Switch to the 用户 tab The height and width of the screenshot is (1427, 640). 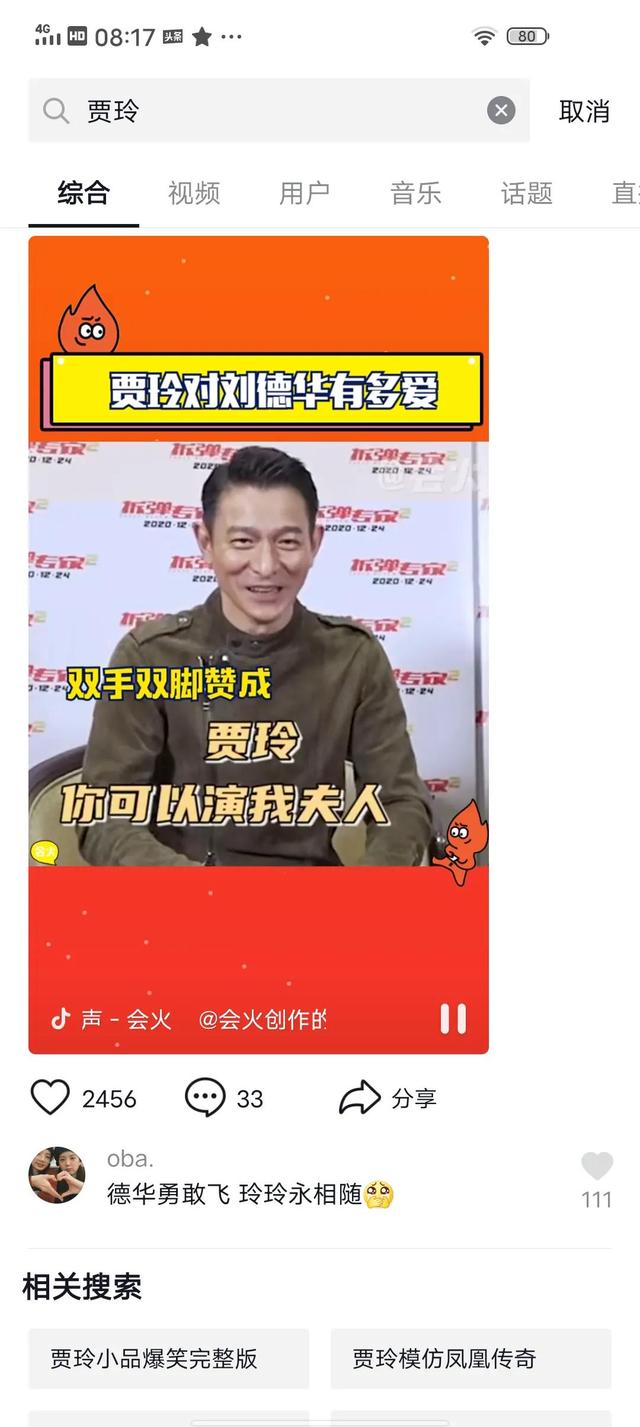point(304,193)
